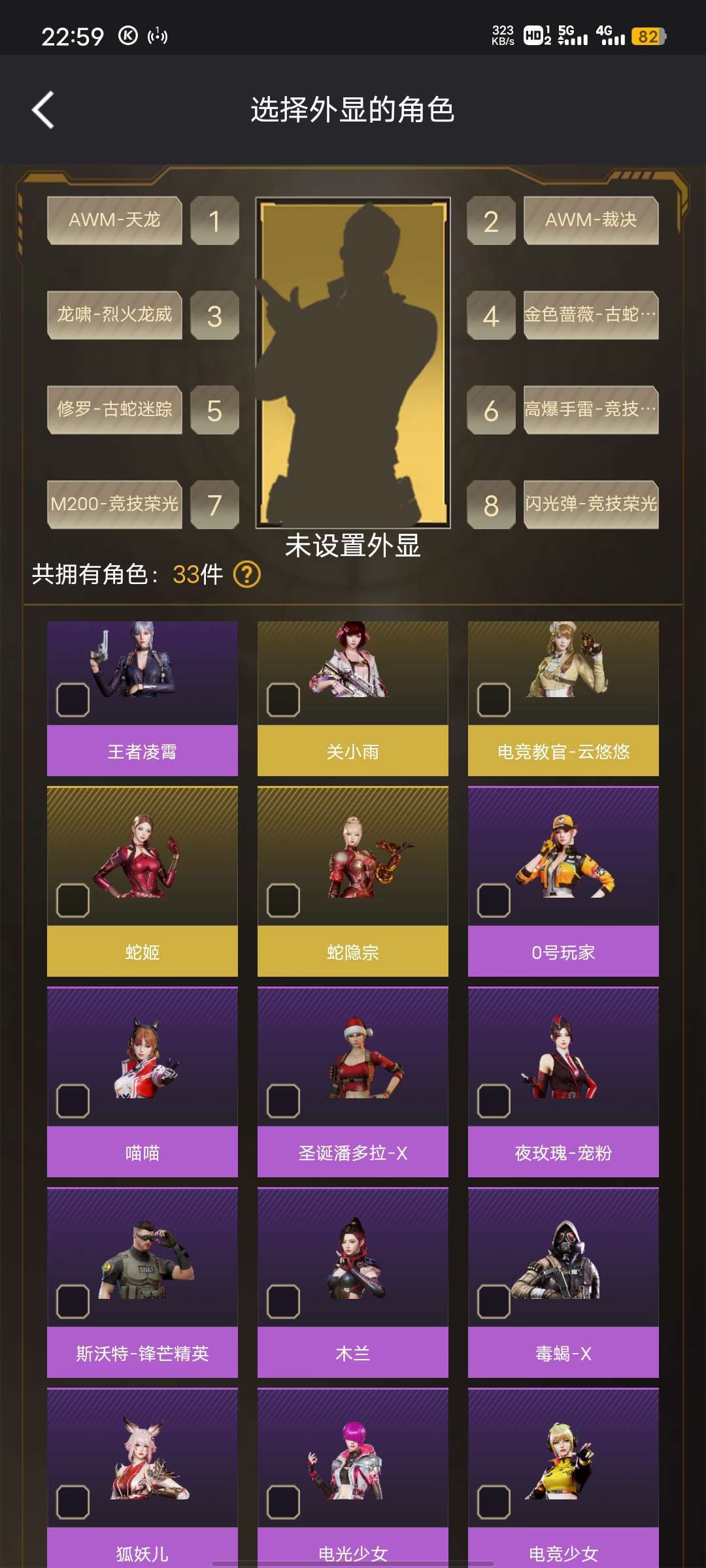This screenshot has width=706, height=1568.
Task: Check the 圣诞潘多拉-X checkbox
Action: (283, 1101)
